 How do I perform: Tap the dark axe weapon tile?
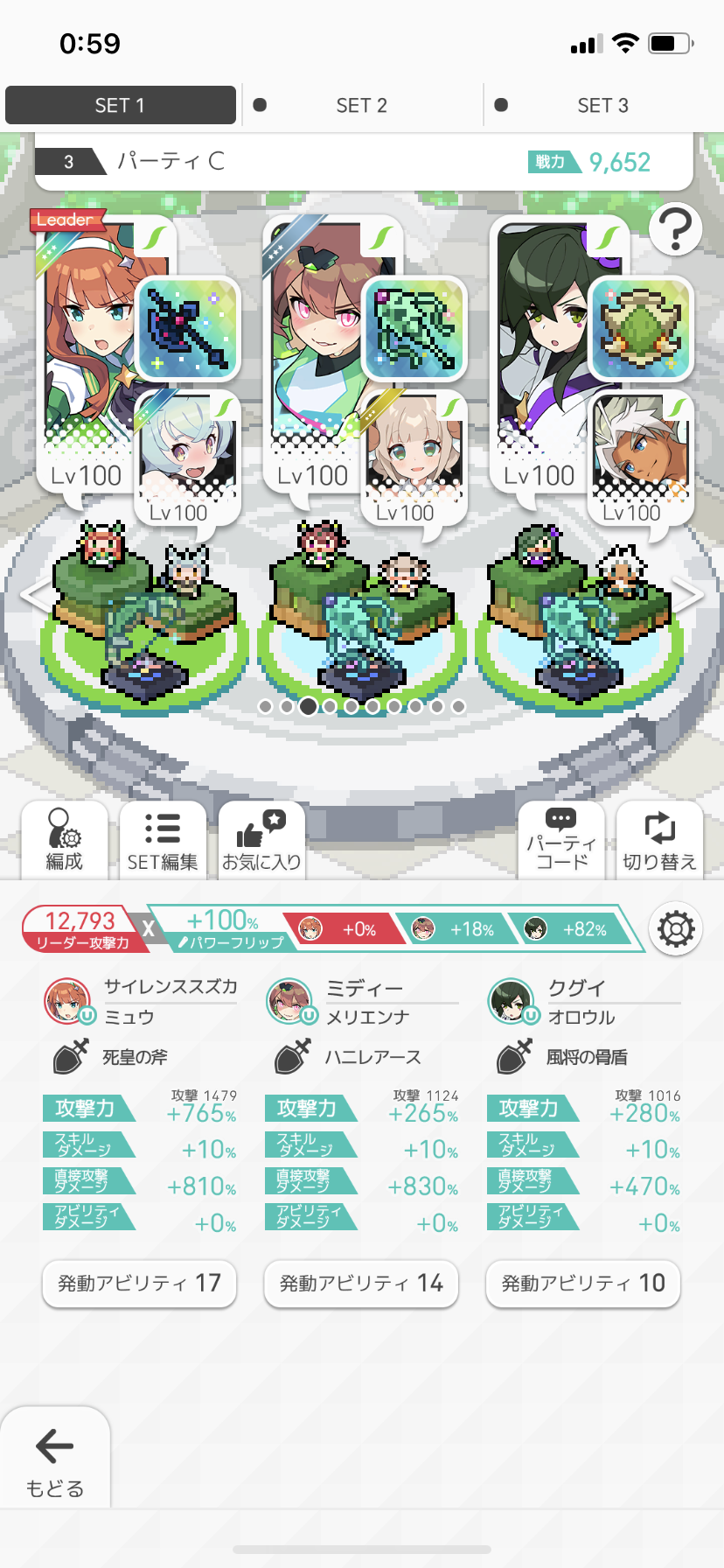click(x=187, y=329)
